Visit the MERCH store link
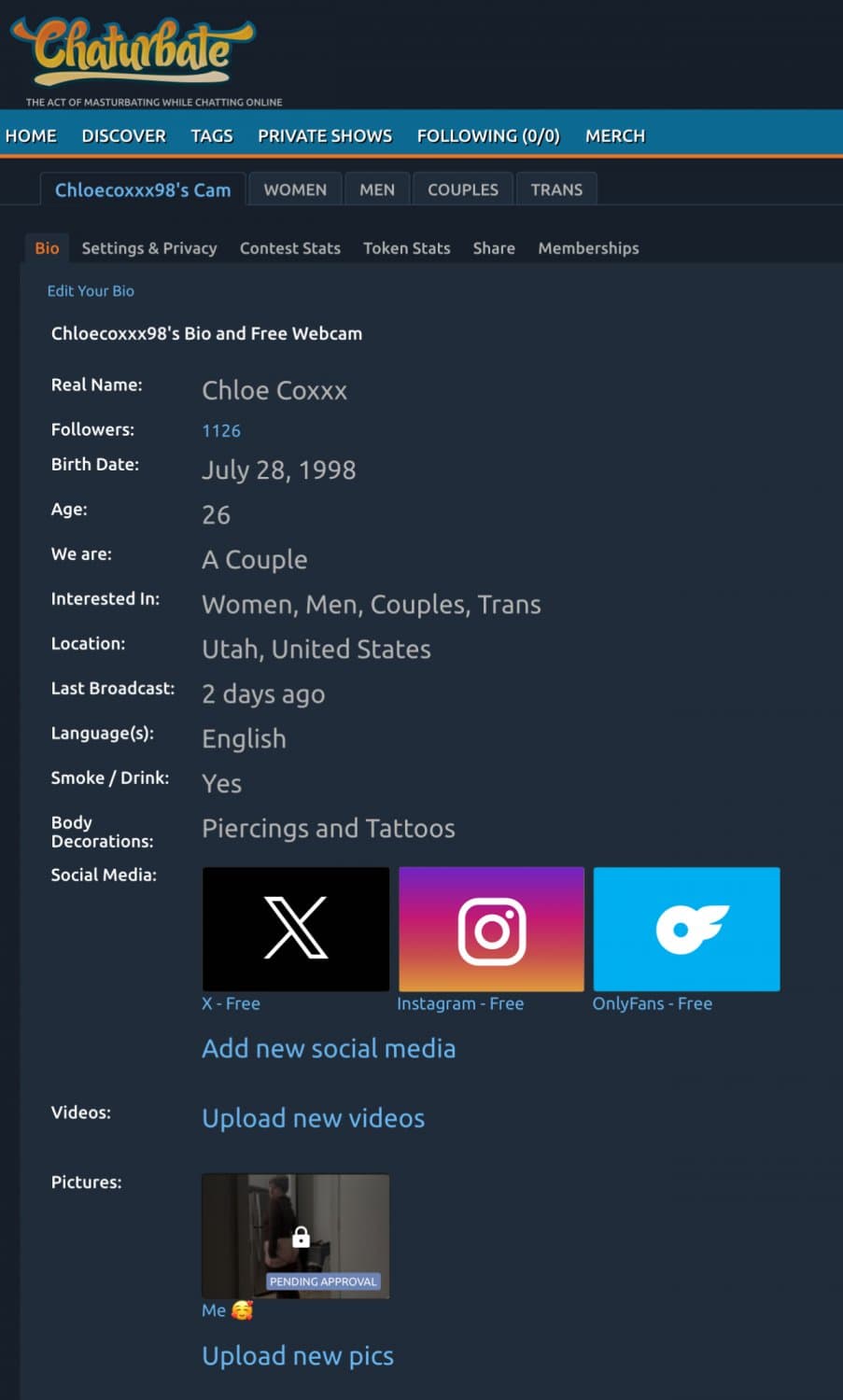This screenshot has height=1400, width=843. (x=615, y=136)
